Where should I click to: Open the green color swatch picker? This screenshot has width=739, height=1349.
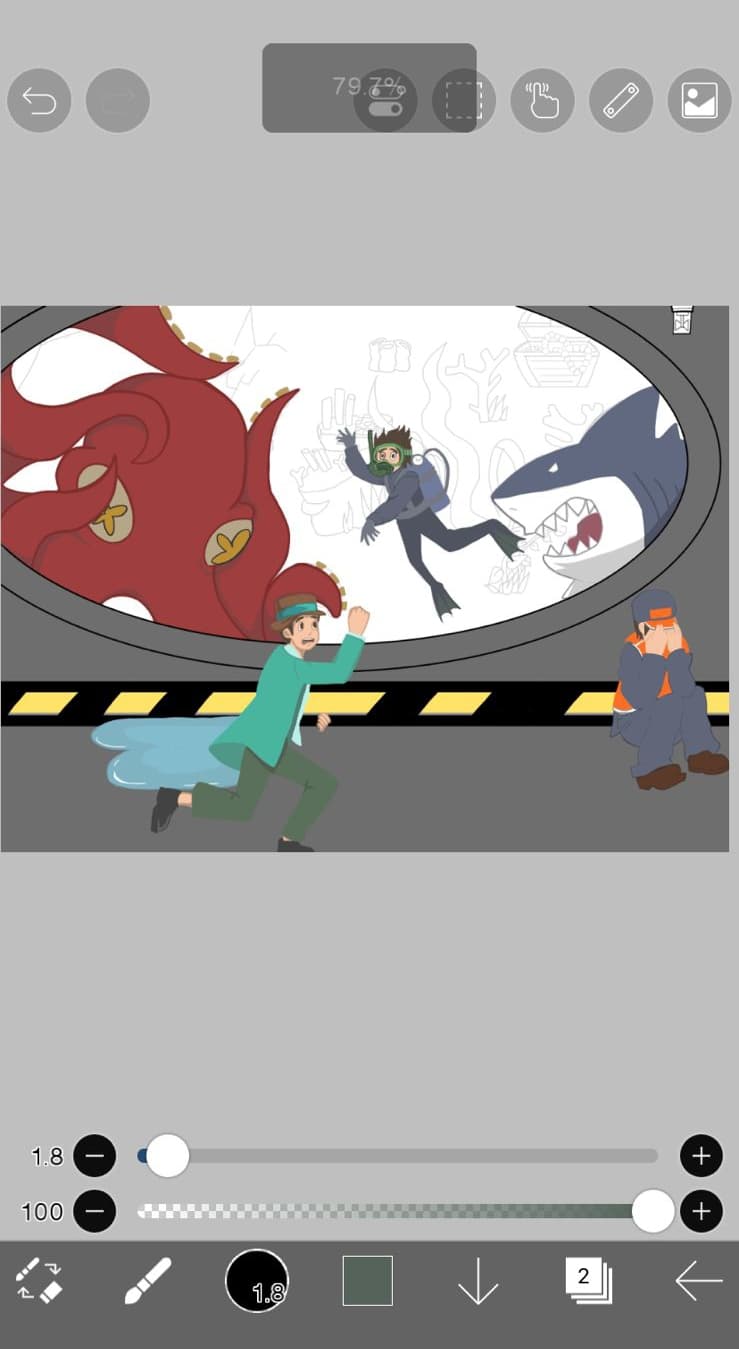pos(367,1281)
